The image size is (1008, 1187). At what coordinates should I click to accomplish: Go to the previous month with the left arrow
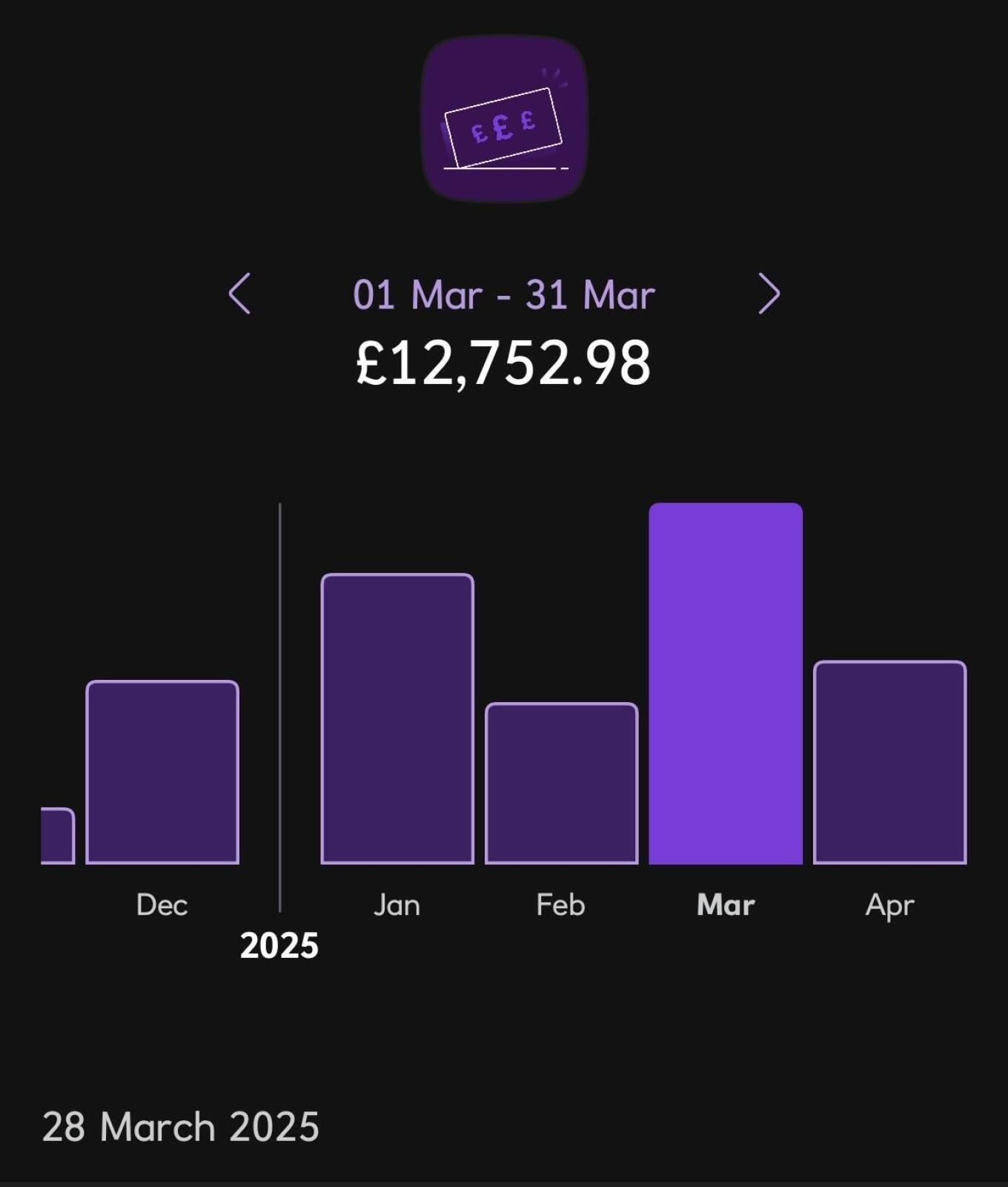(x=239, y=294)
